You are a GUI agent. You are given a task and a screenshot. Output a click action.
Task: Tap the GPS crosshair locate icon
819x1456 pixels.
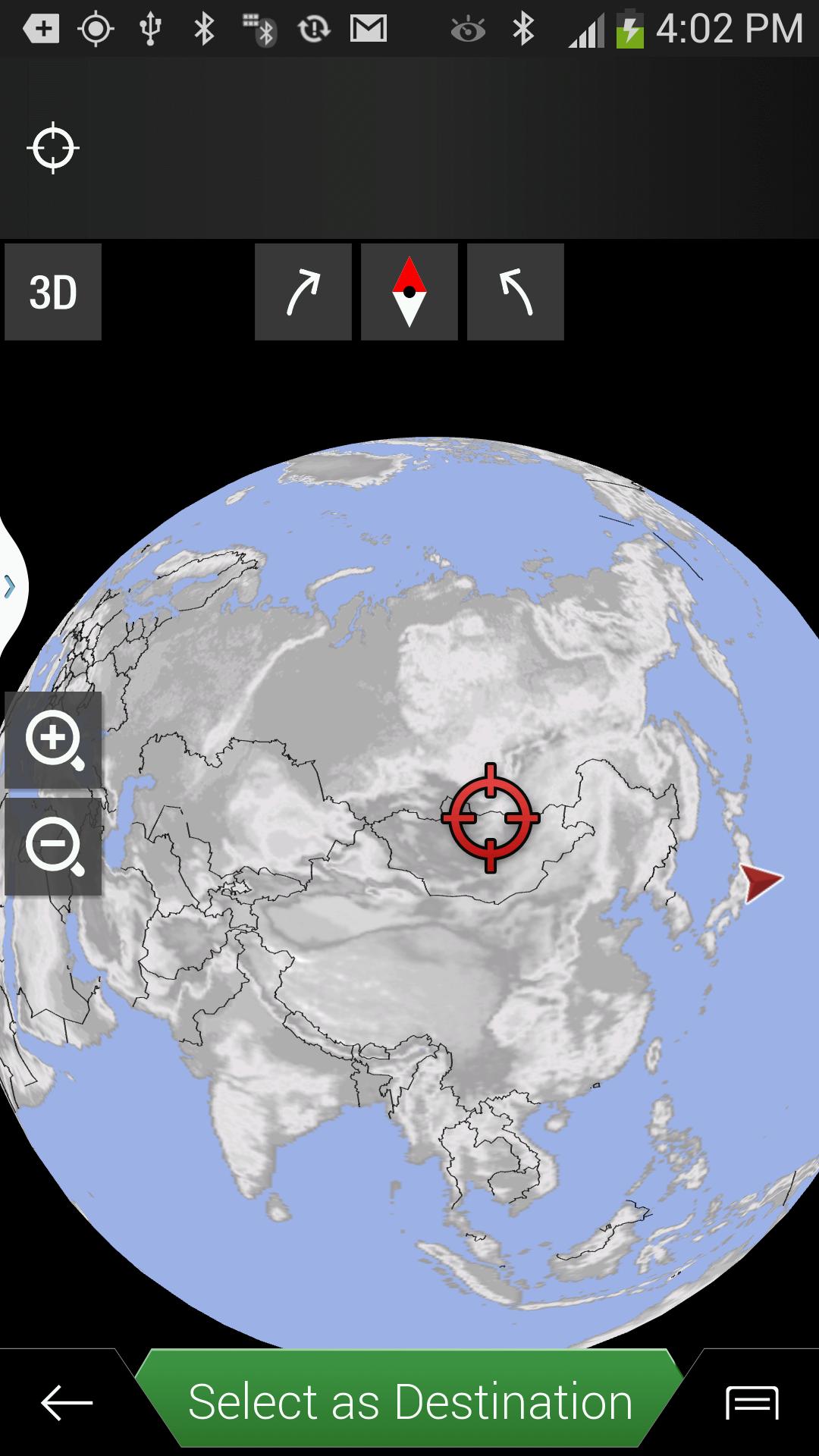click(x=53, y=148)
